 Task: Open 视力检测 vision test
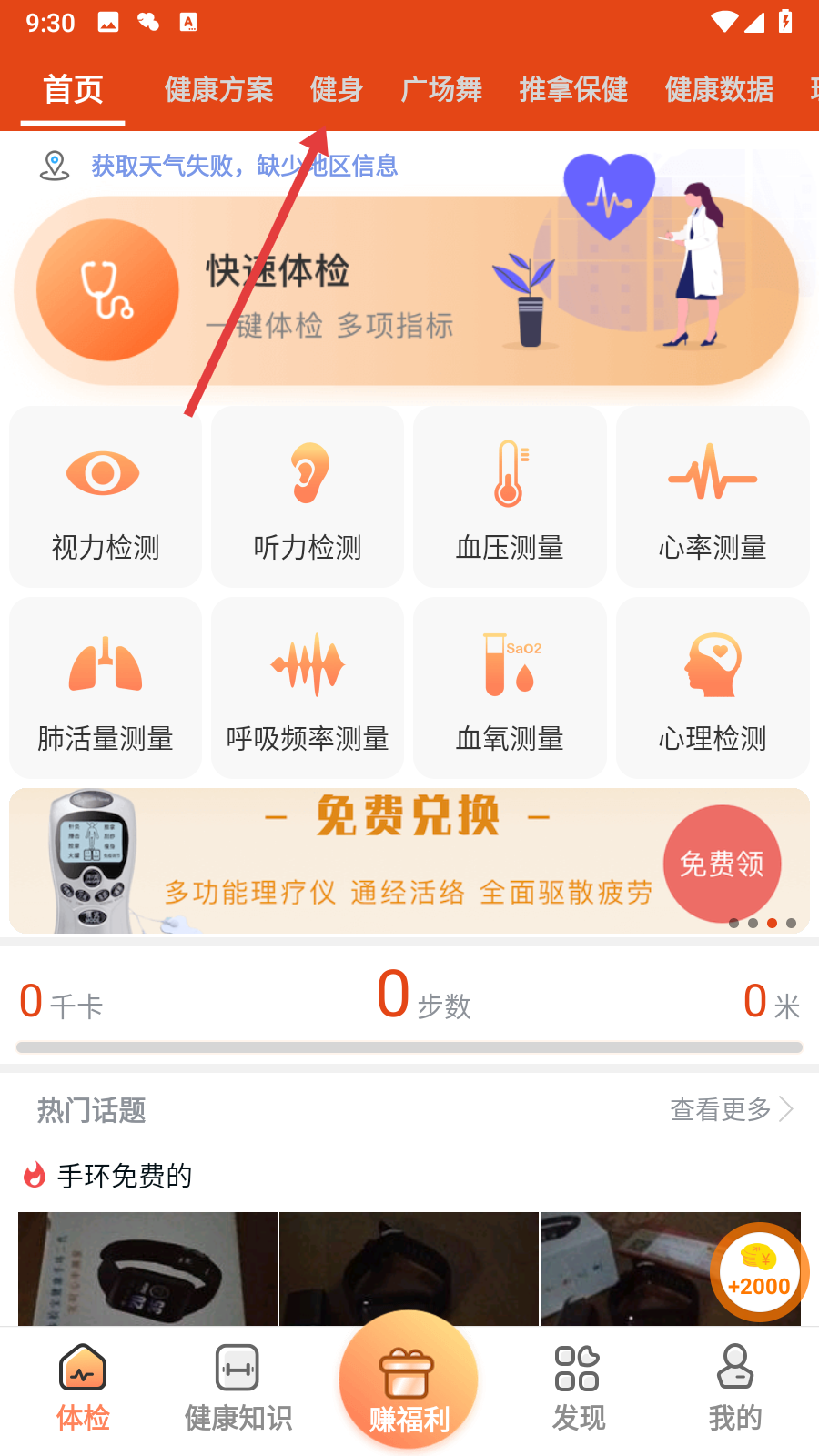tap(106, 497)
